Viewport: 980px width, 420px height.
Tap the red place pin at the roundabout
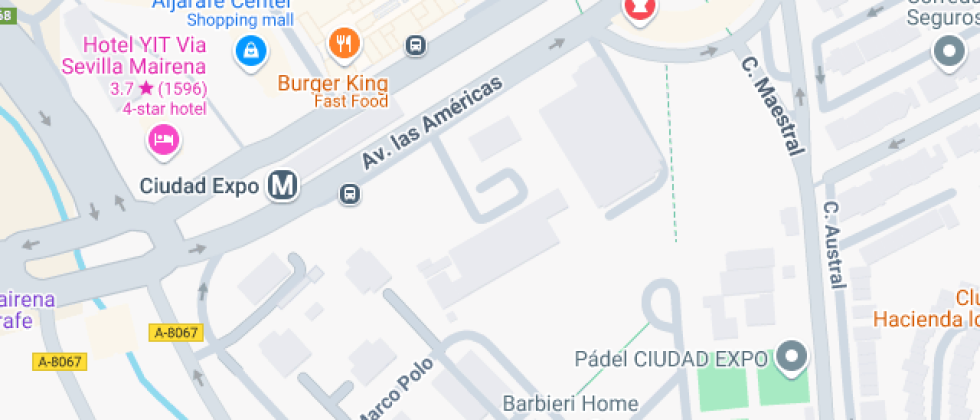click(638, 8)
